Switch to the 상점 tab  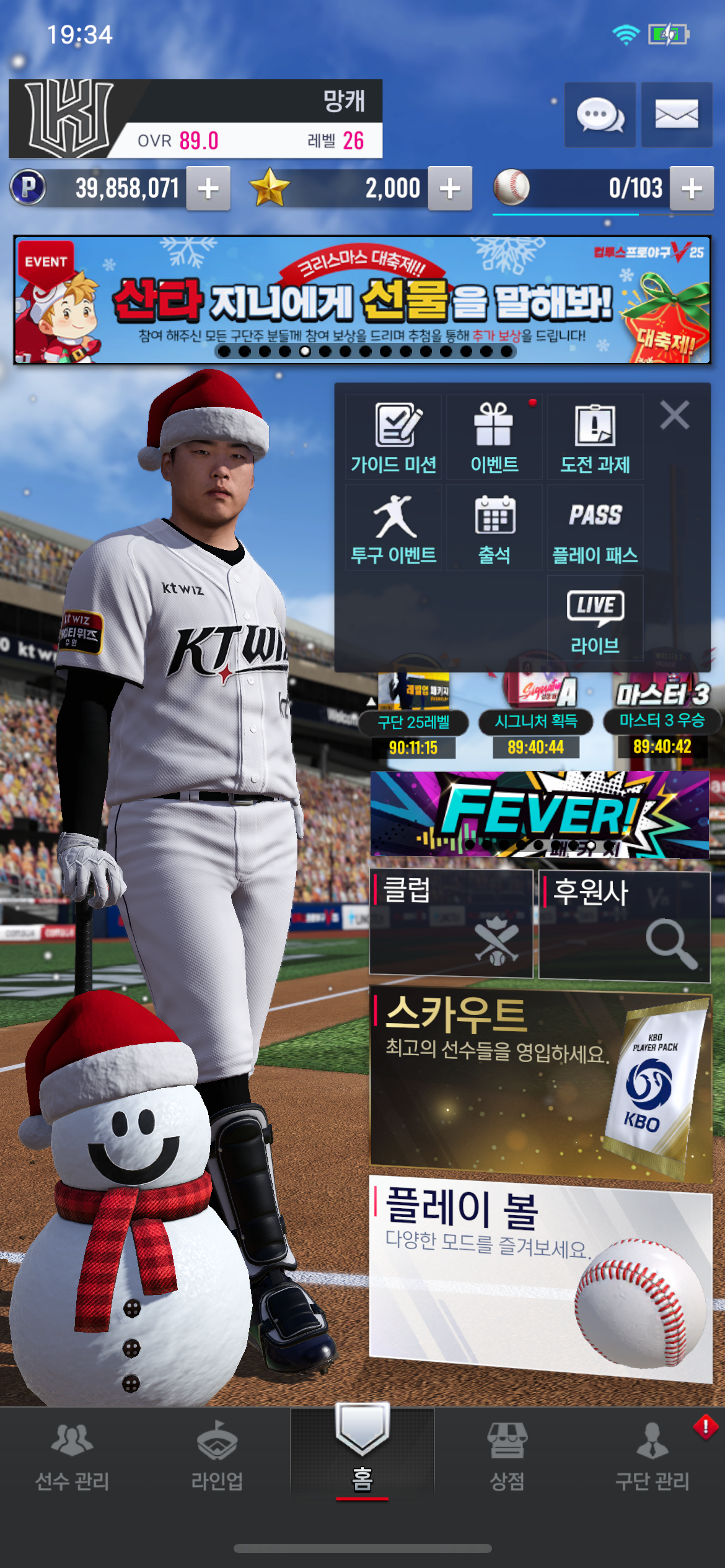tap(507, 1455)
